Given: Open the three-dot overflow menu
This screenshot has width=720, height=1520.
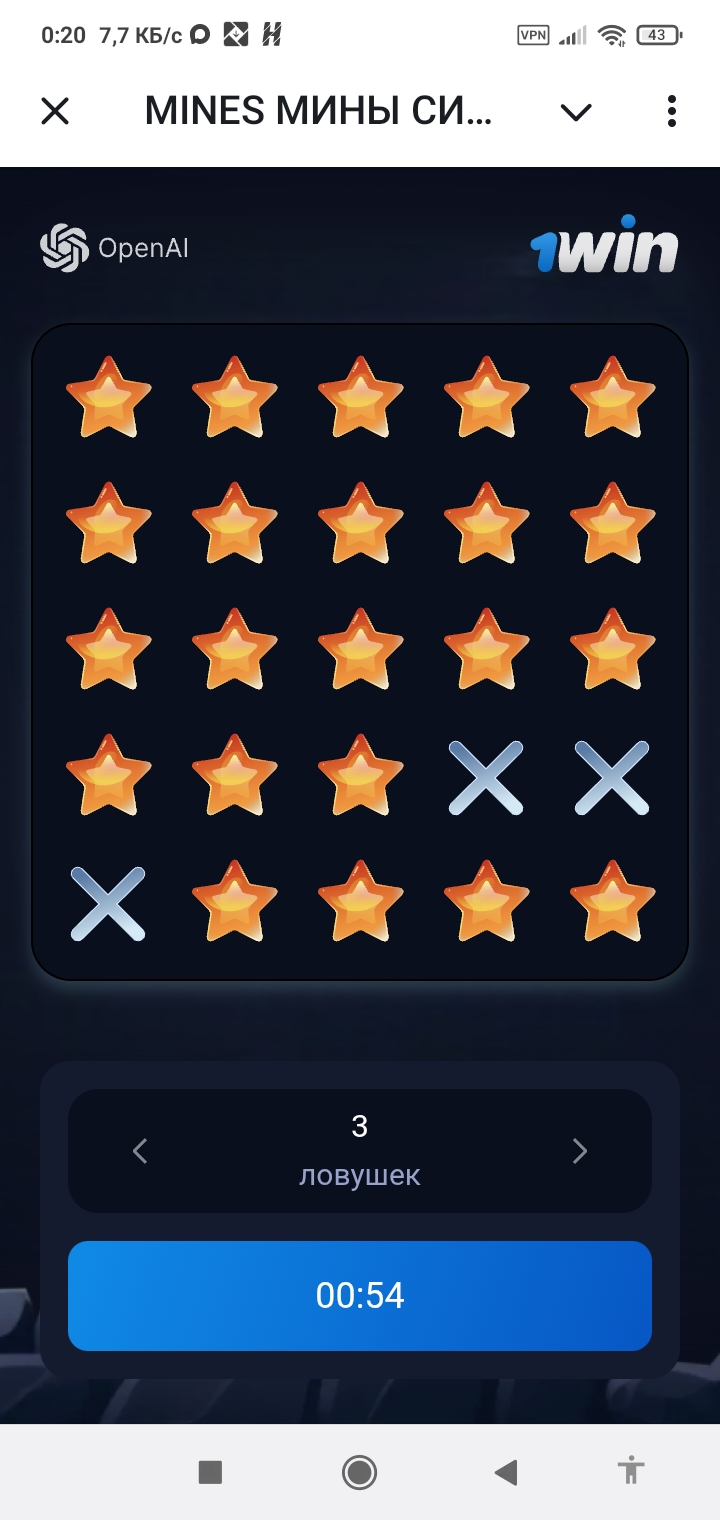Looking at the screenshot, I should pos(671,111).
